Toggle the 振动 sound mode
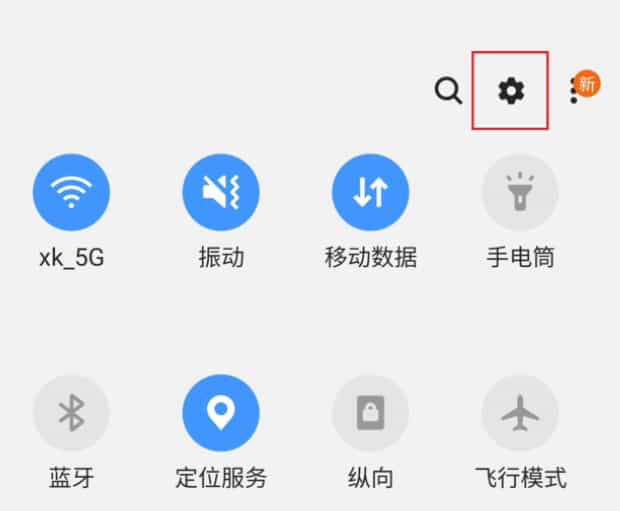Viewport: 620px width, 511px height. tap(221, 192)
